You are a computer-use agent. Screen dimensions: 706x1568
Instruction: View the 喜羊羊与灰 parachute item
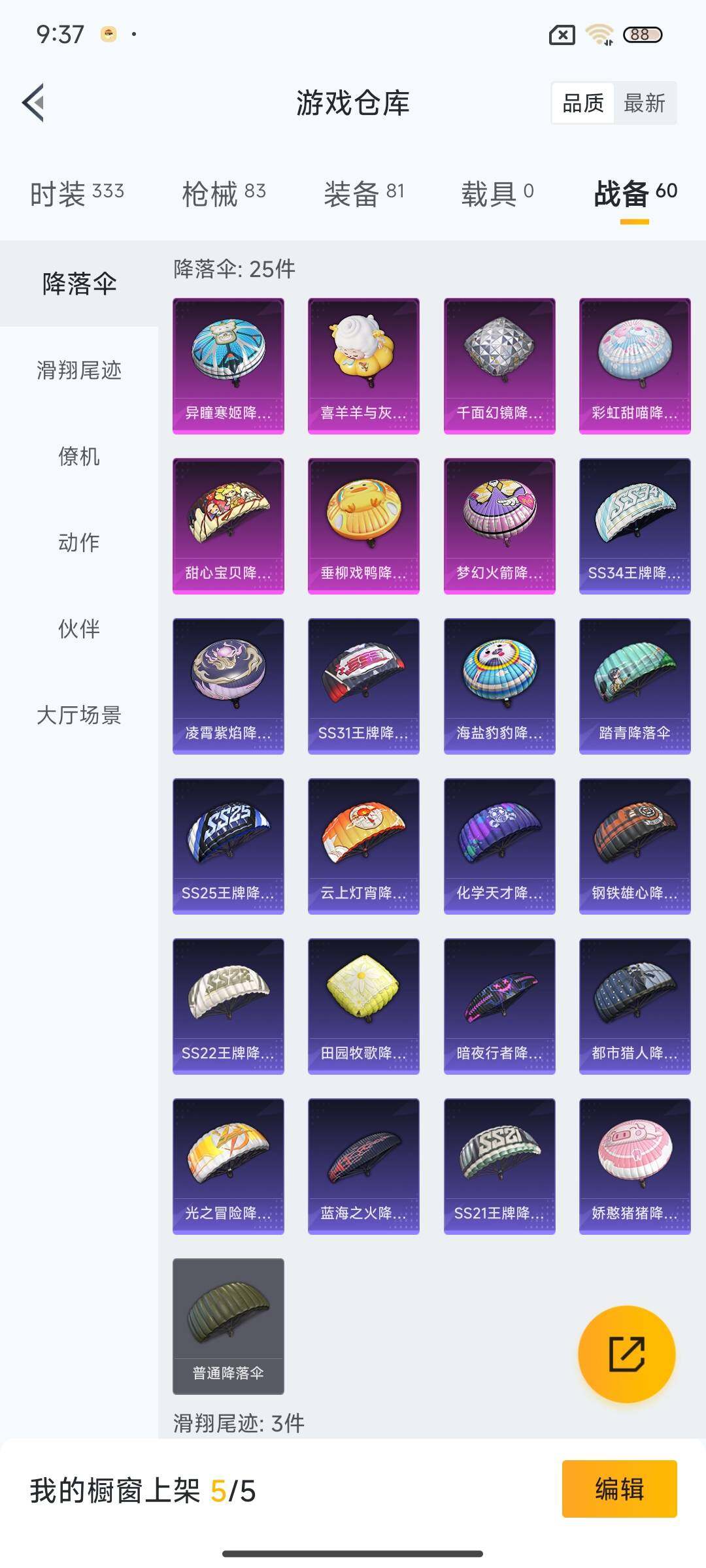(x=363, y=366)
